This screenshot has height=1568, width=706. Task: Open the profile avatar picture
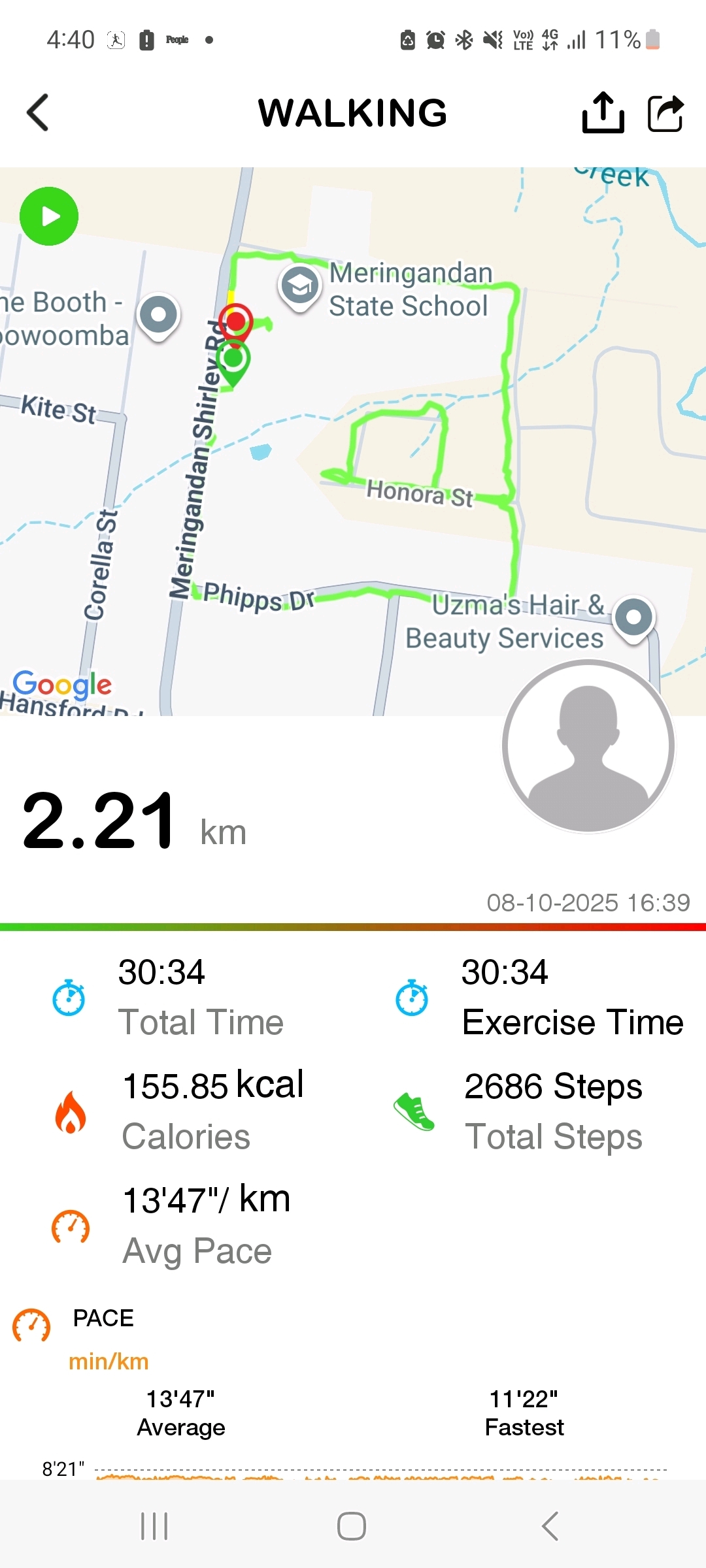click(x=588, y=746)
